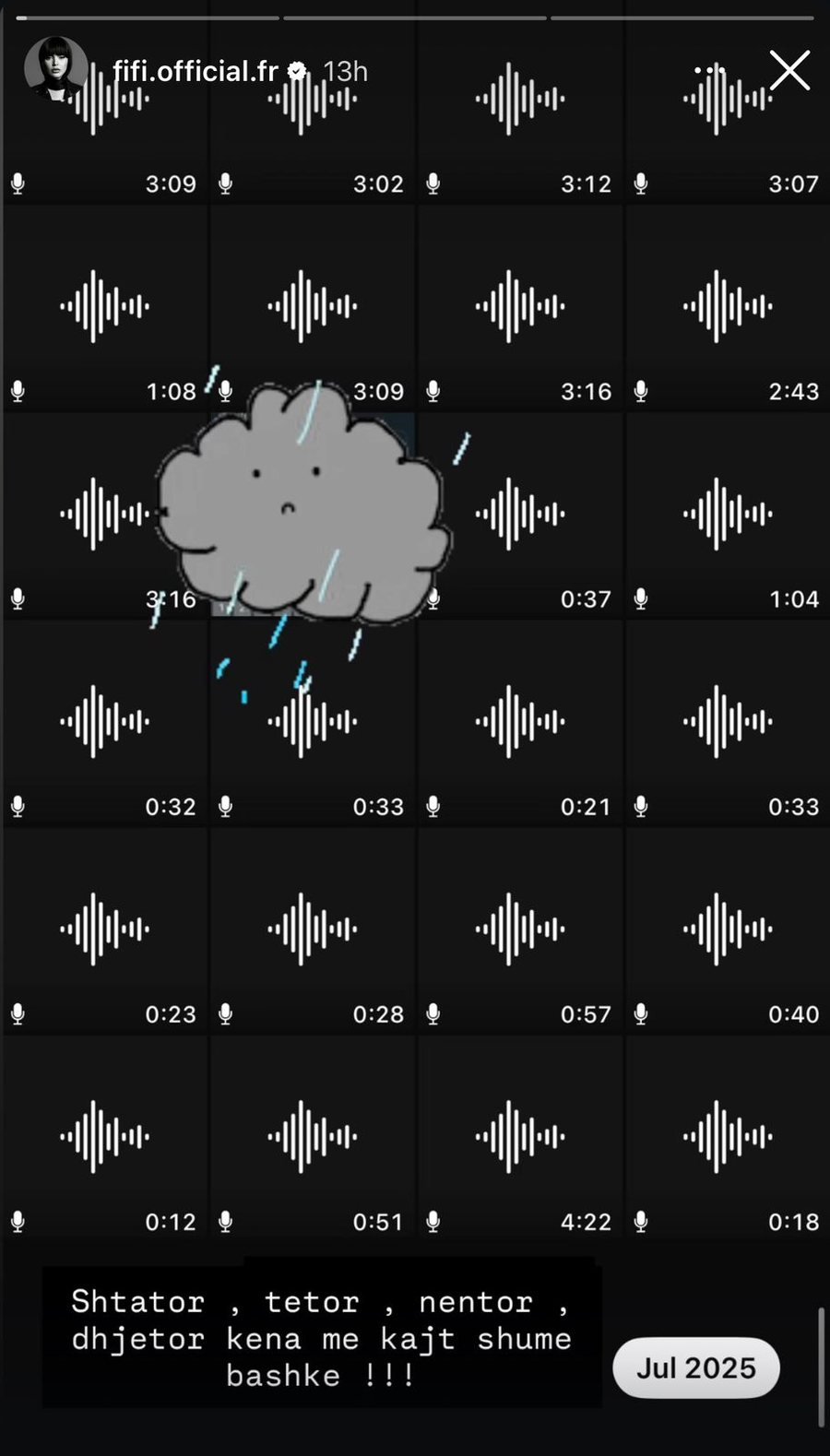
Task: Close the story viewer
Action: pos(789,71)
